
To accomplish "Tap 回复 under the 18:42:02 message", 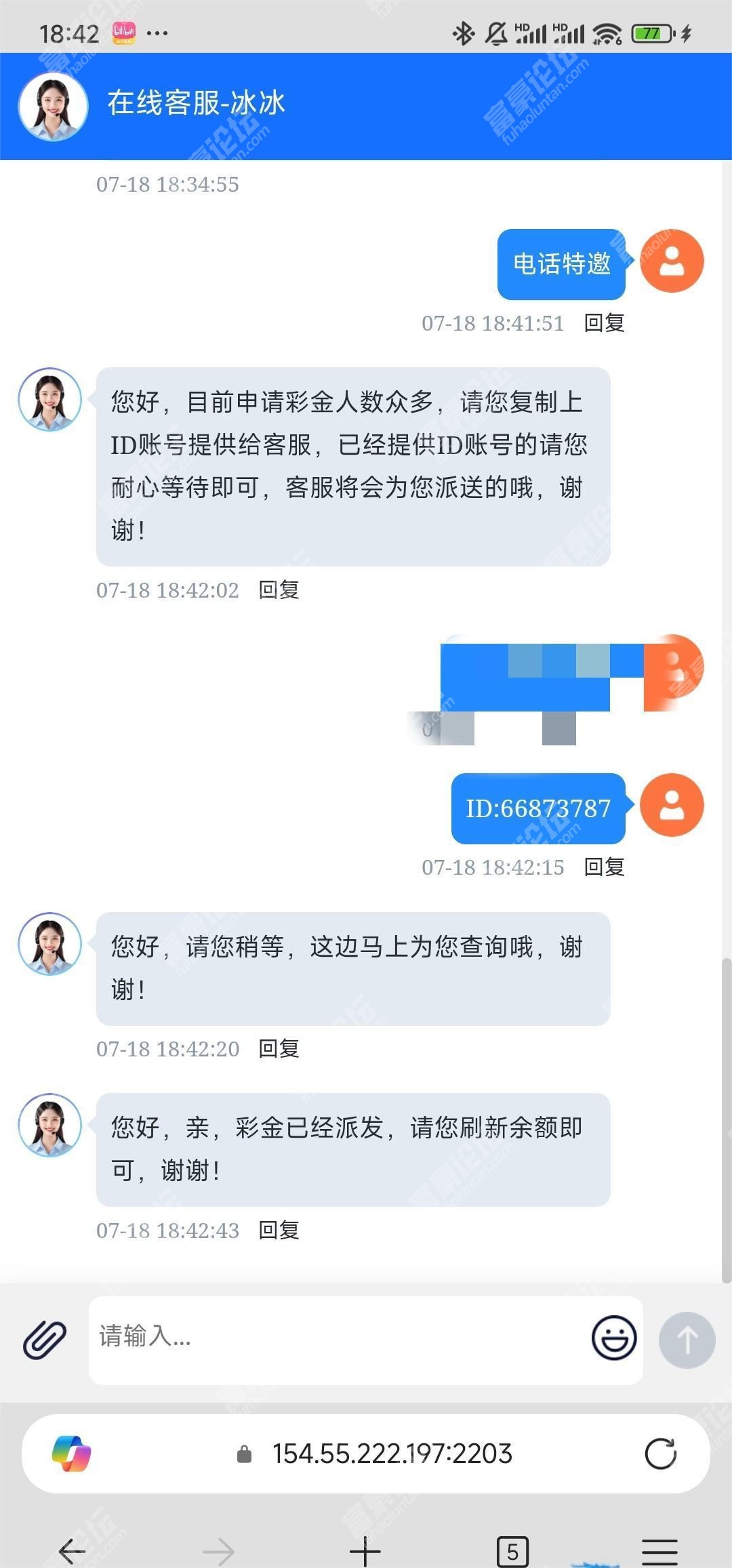I will 279,590.
